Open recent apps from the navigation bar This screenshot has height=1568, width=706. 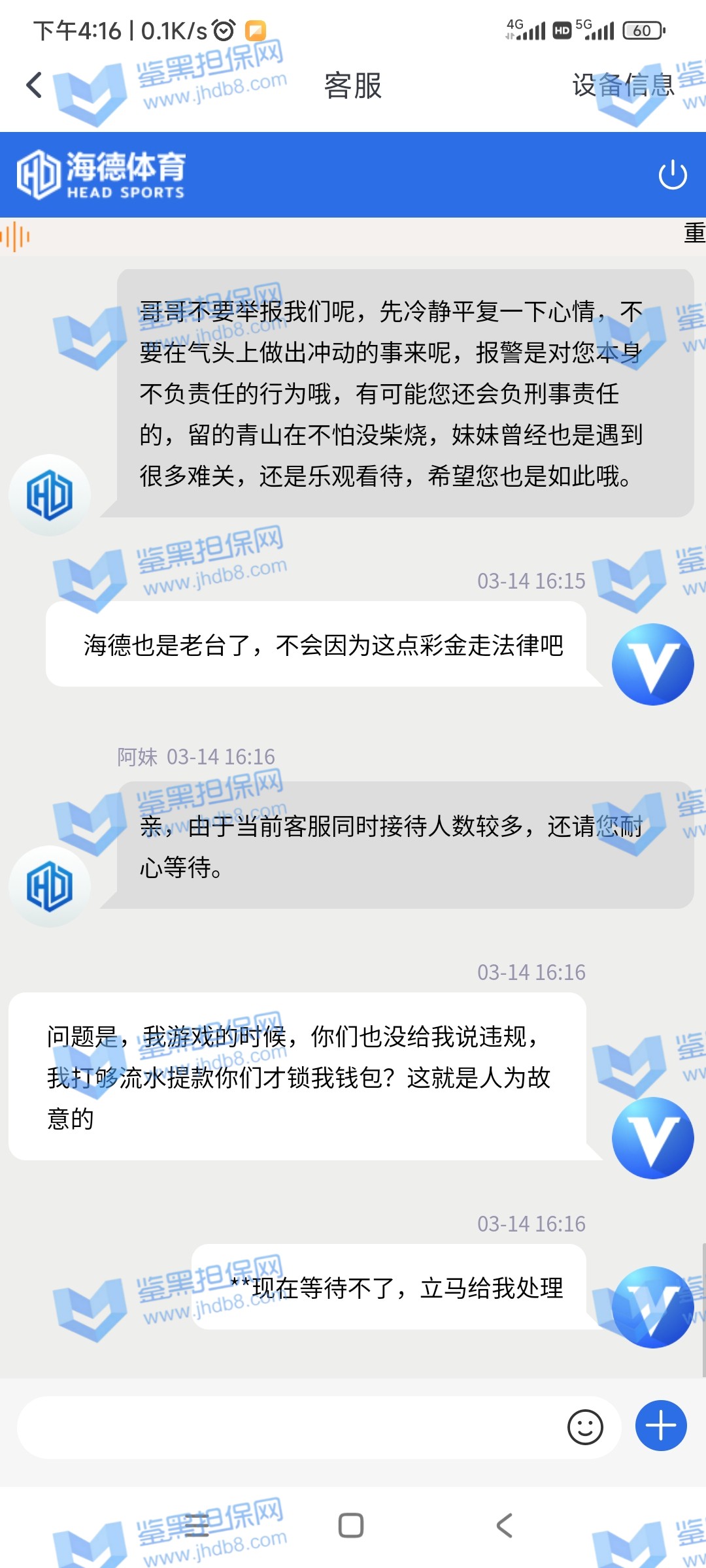pos(196,1526)
